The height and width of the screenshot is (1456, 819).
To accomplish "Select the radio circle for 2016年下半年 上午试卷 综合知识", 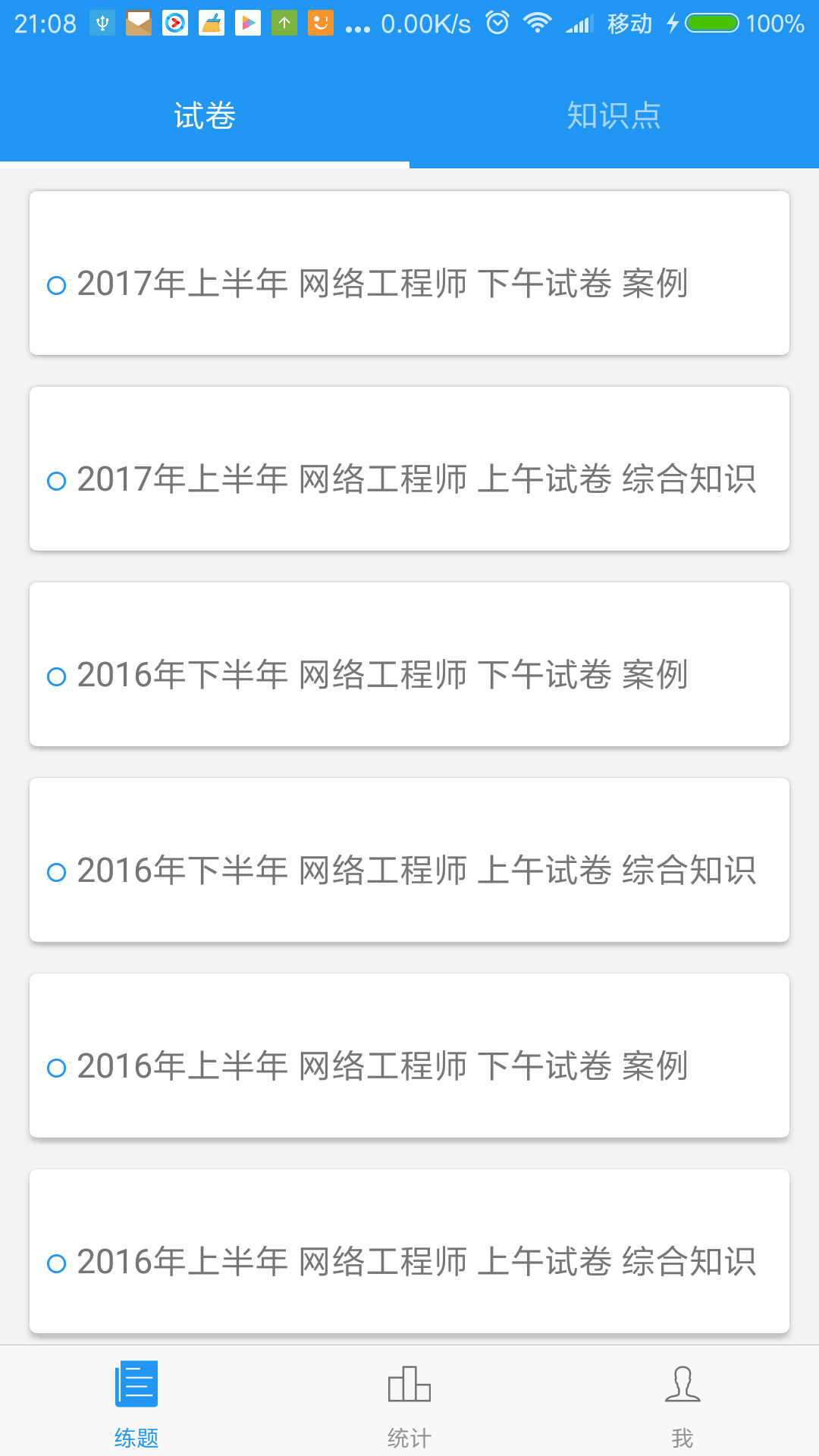I will 56,872.
